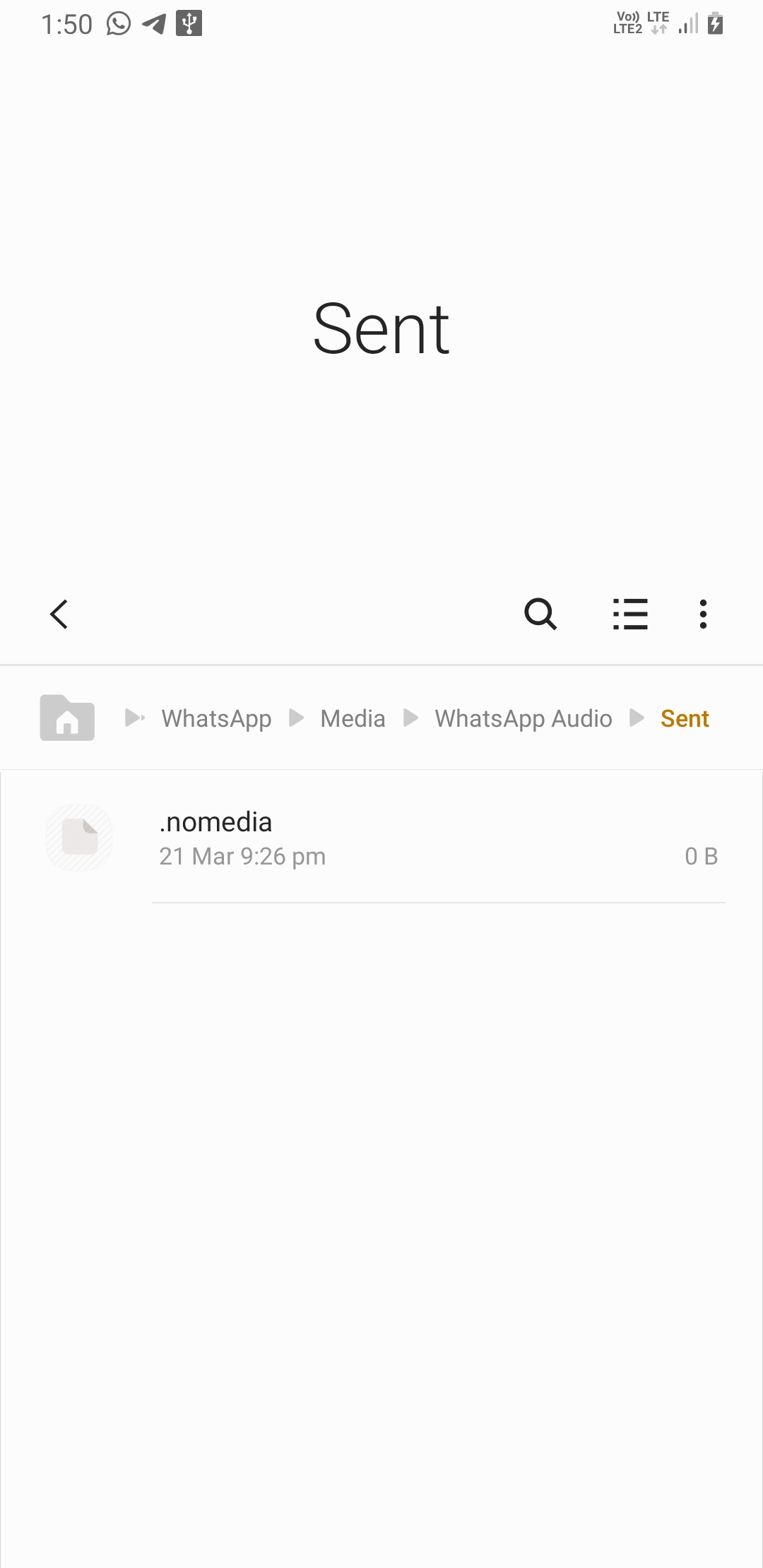763x1568 pixels.
Task: Open the three-dot overflow menu
Action: click(703, 614)
